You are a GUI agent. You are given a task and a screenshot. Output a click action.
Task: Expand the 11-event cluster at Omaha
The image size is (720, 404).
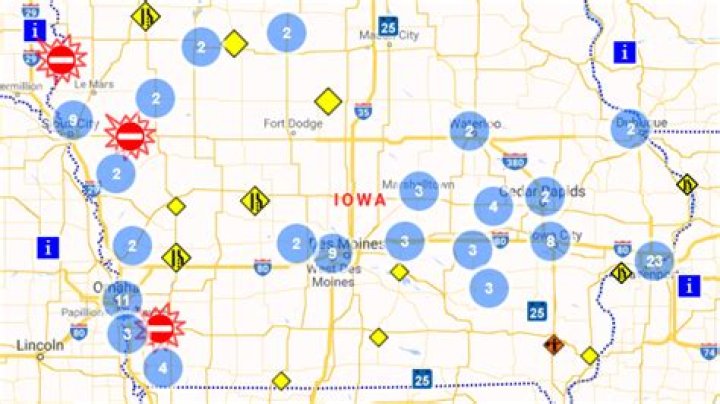pos(122,300)
